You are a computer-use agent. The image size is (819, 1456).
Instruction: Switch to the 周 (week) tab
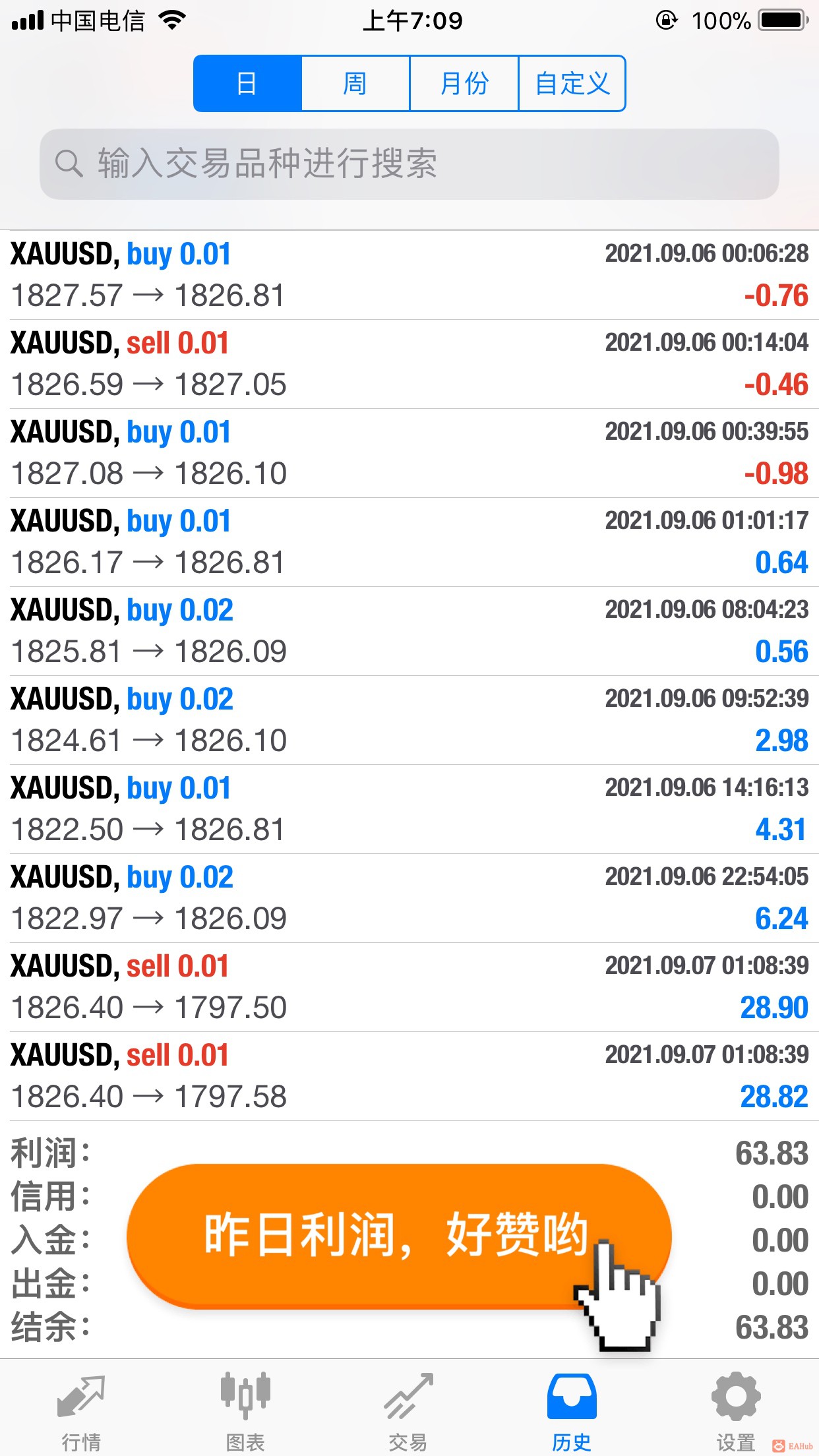pos(355,84)
